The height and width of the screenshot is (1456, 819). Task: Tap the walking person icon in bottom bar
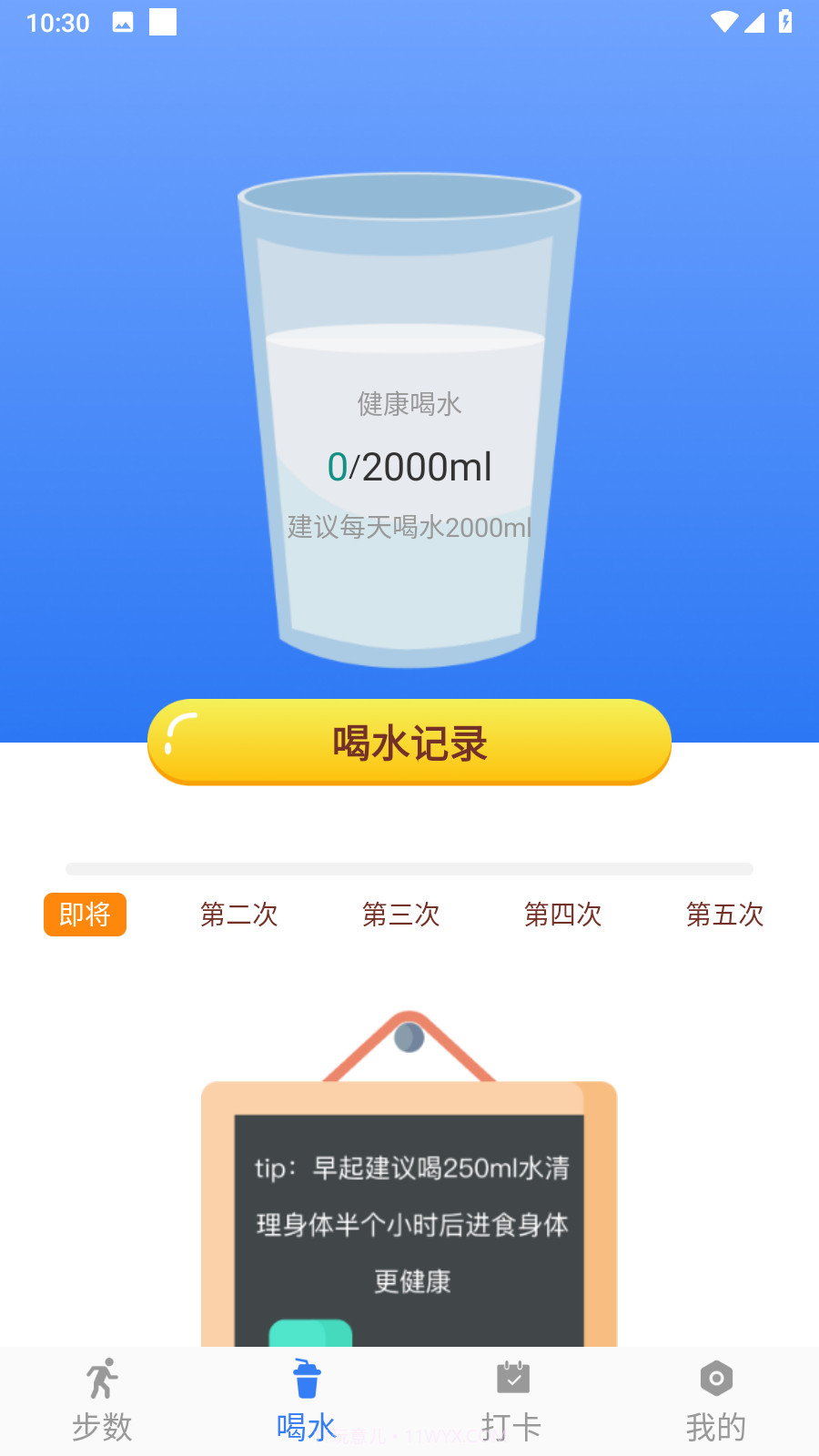point(99,1380)
